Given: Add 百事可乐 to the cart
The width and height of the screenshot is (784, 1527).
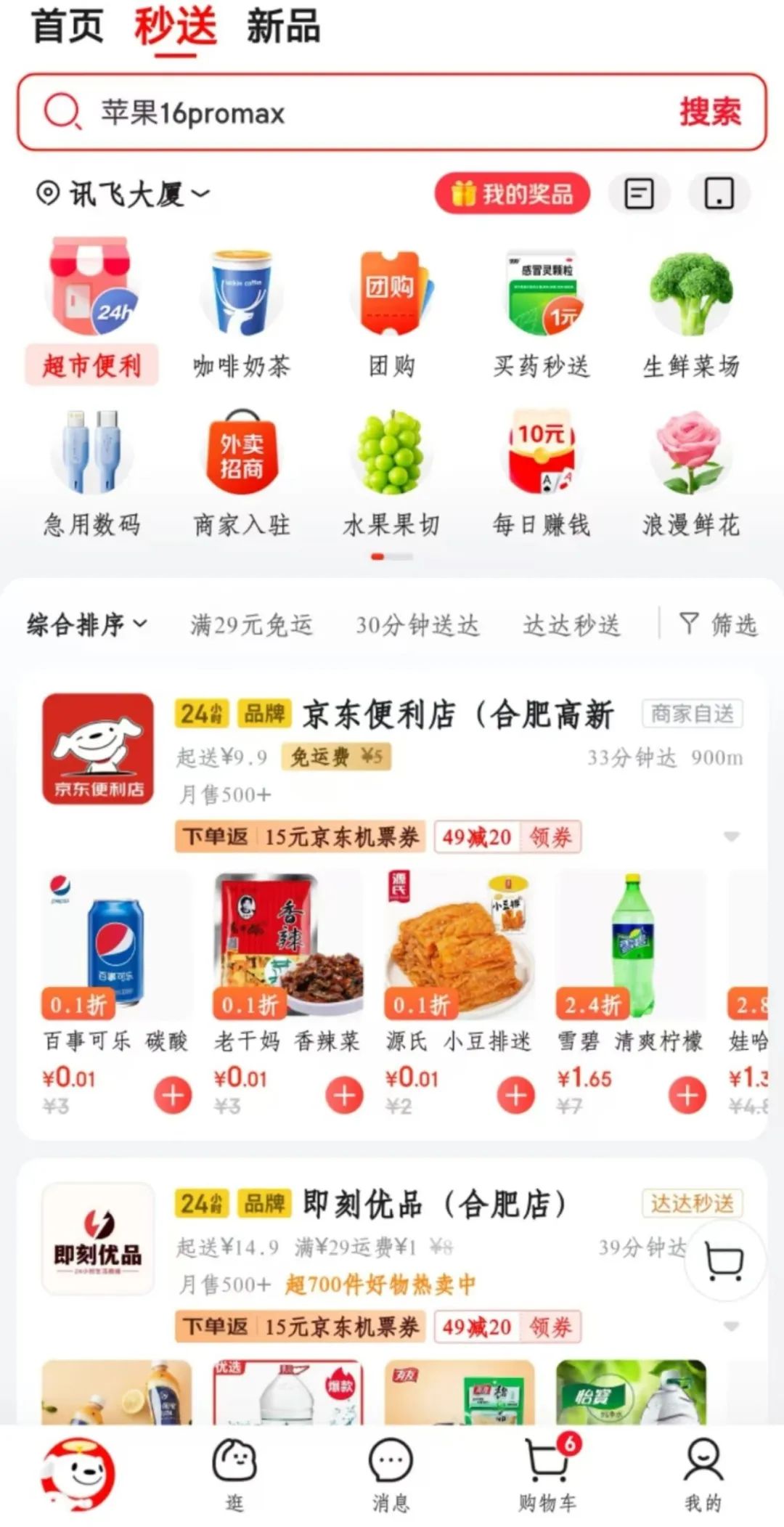Looking at the screenshot, I should pyautogui.click(x=173, y=1095).
